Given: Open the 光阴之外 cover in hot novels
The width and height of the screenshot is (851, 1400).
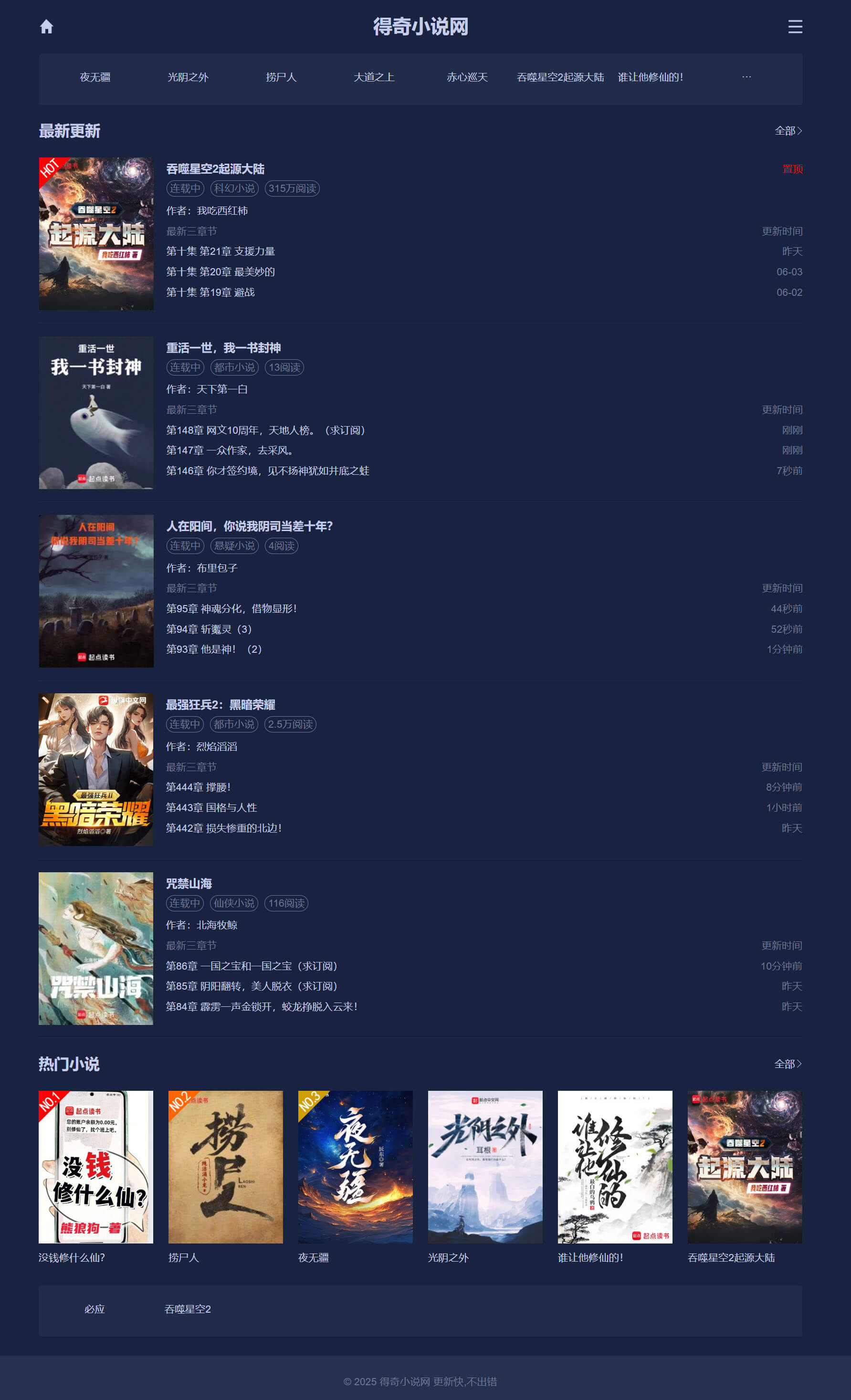Looking at the screenshot, I should (x=485, y=1167).
